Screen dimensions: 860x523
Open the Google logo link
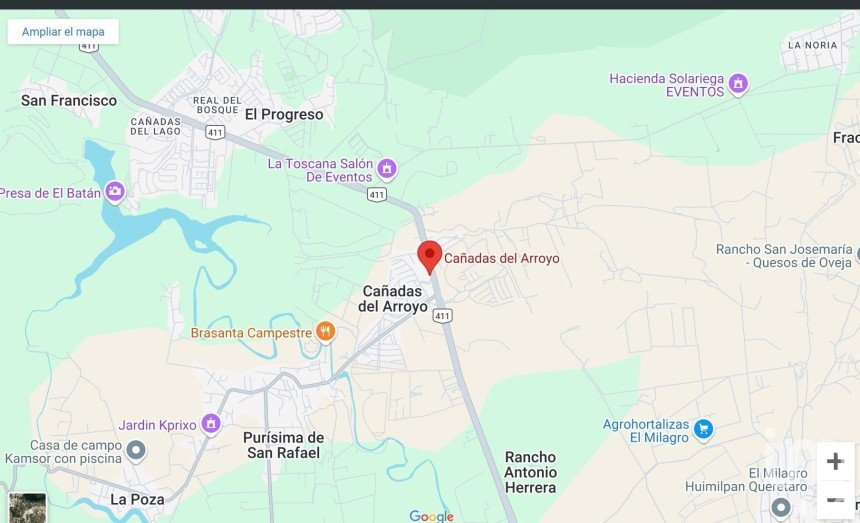431,516
